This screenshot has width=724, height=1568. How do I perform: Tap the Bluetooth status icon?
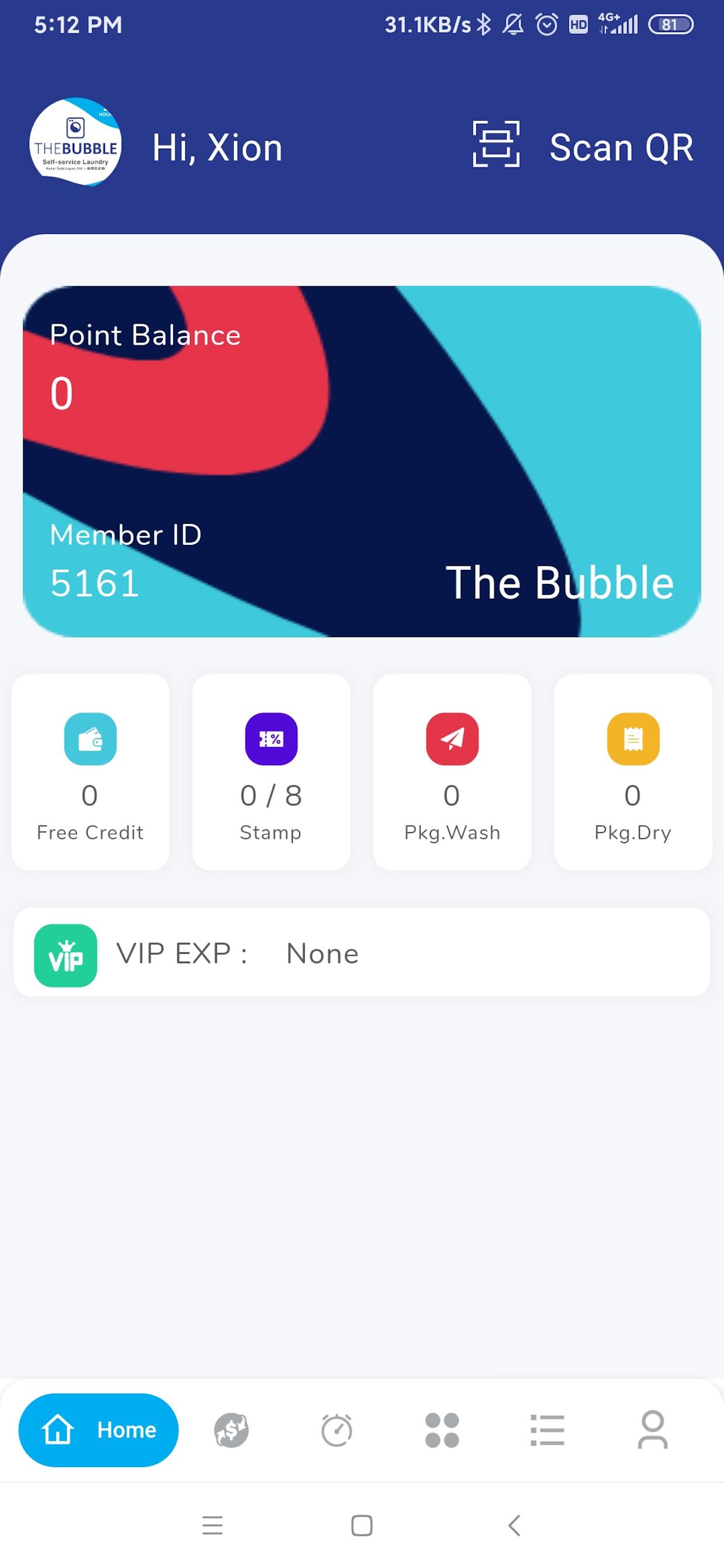[484, 24]
